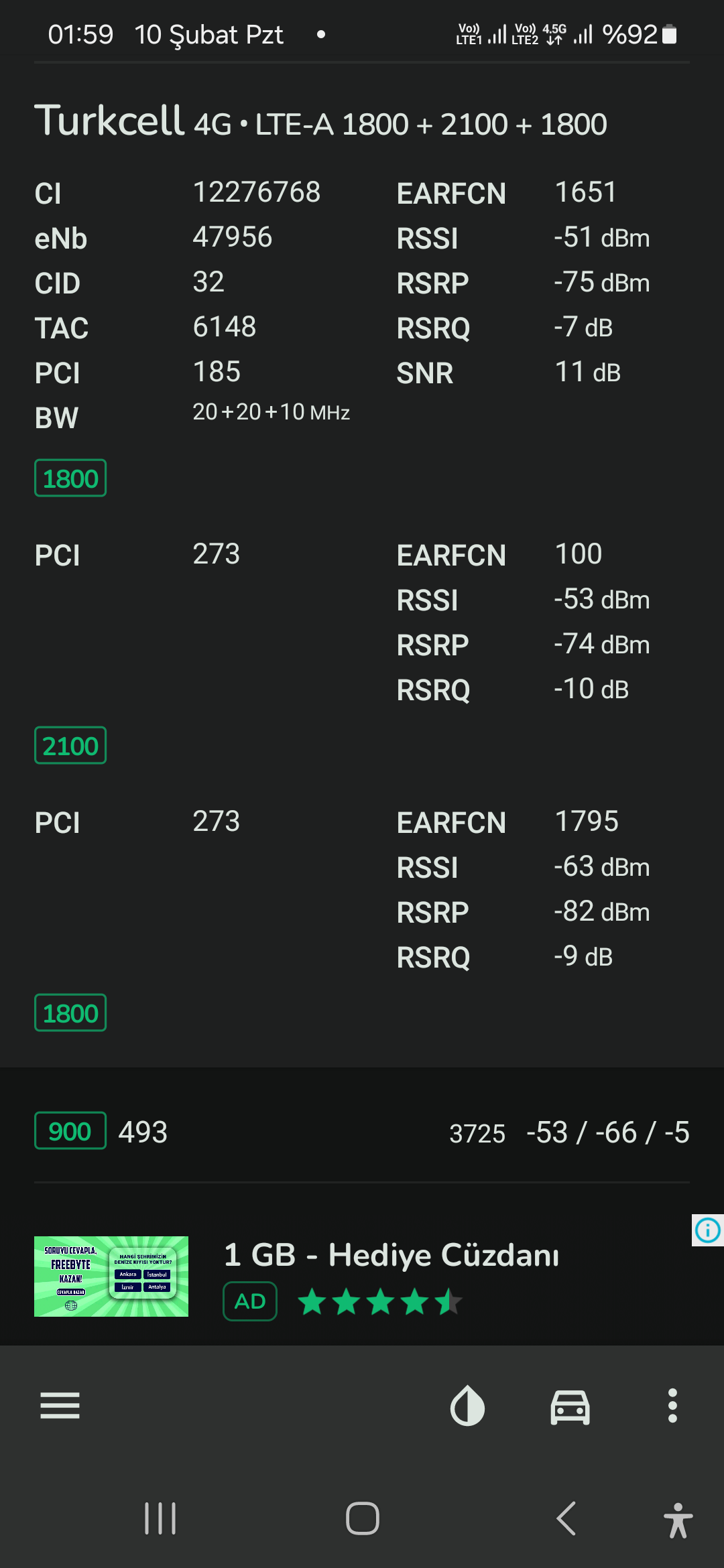Open the hamburger menu
Image resolution: width=724 pixels, height=1568 pixels.
[60, 1406]
